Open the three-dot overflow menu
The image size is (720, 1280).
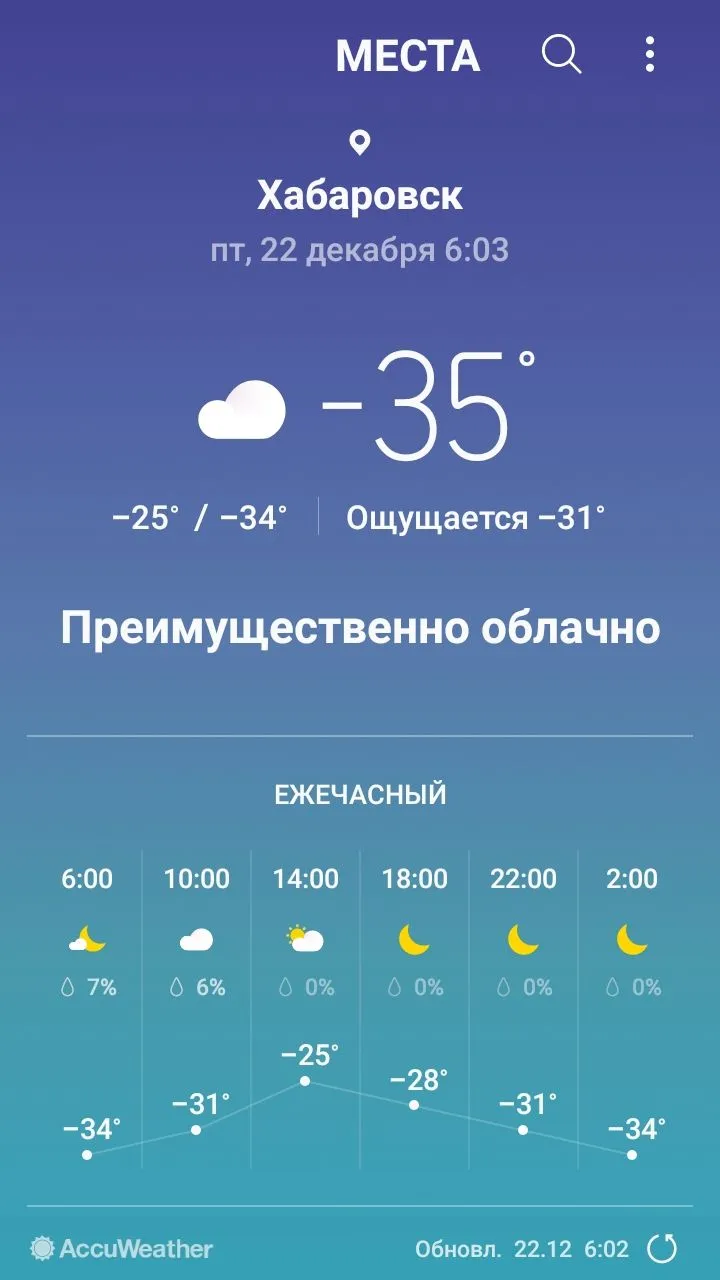650,54
